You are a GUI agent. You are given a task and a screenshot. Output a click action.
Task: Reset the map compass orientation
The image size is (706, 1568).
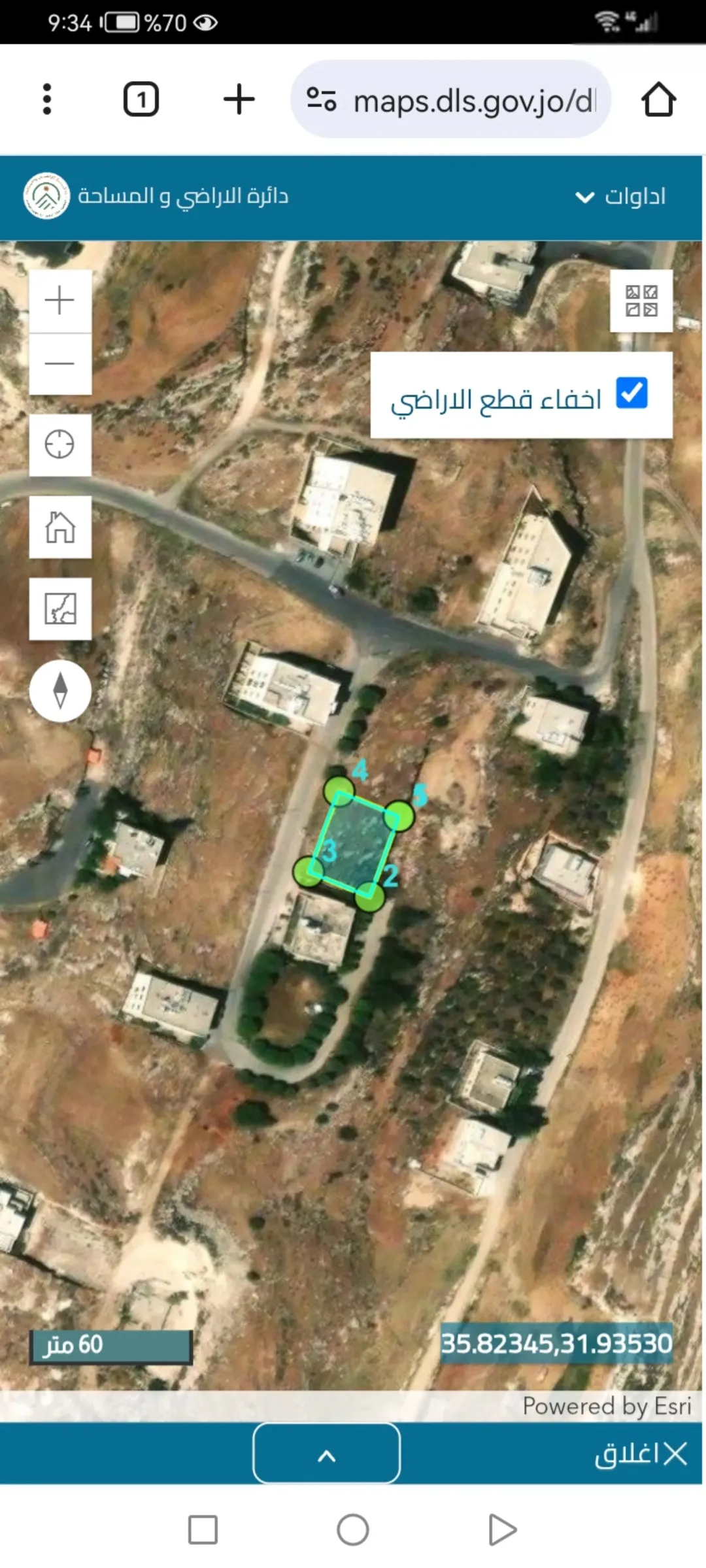[x=60, y=691]
